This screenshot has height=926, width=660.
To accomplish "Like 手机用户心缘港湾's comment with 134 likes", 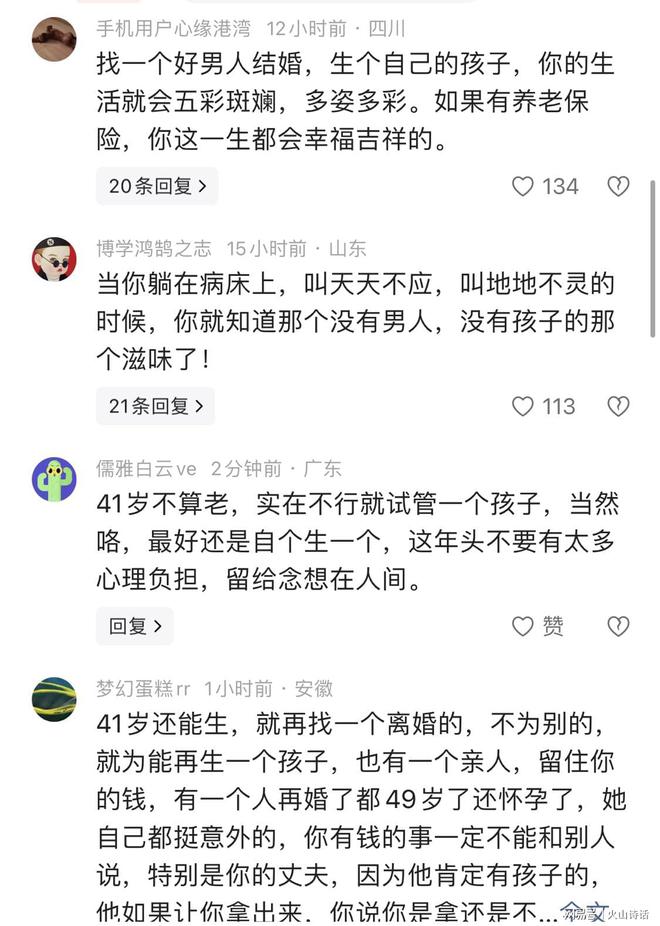I will [524, 186].
